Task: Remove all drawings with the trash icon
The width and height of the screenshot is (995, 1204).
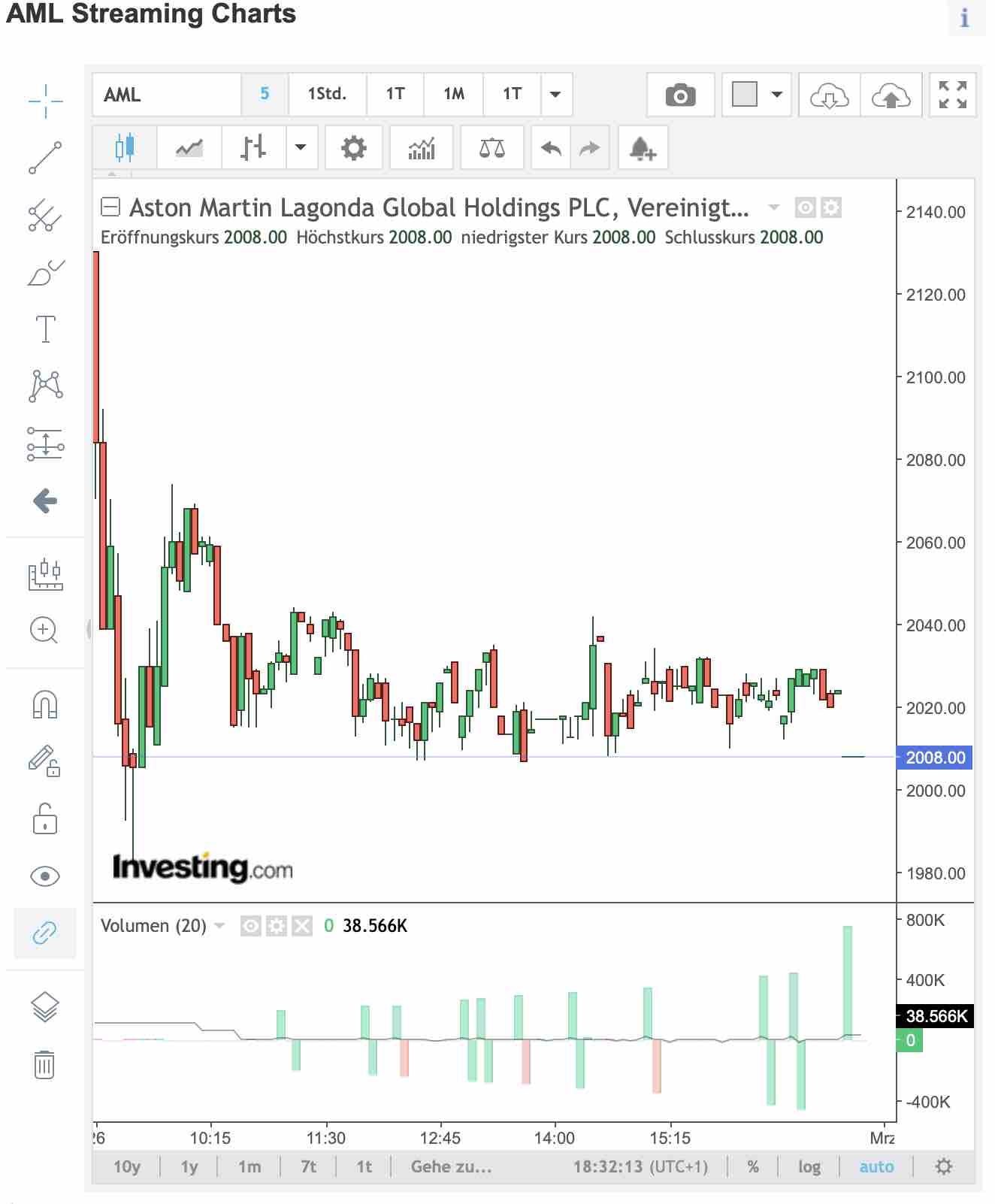Action: click(44, 1064)
